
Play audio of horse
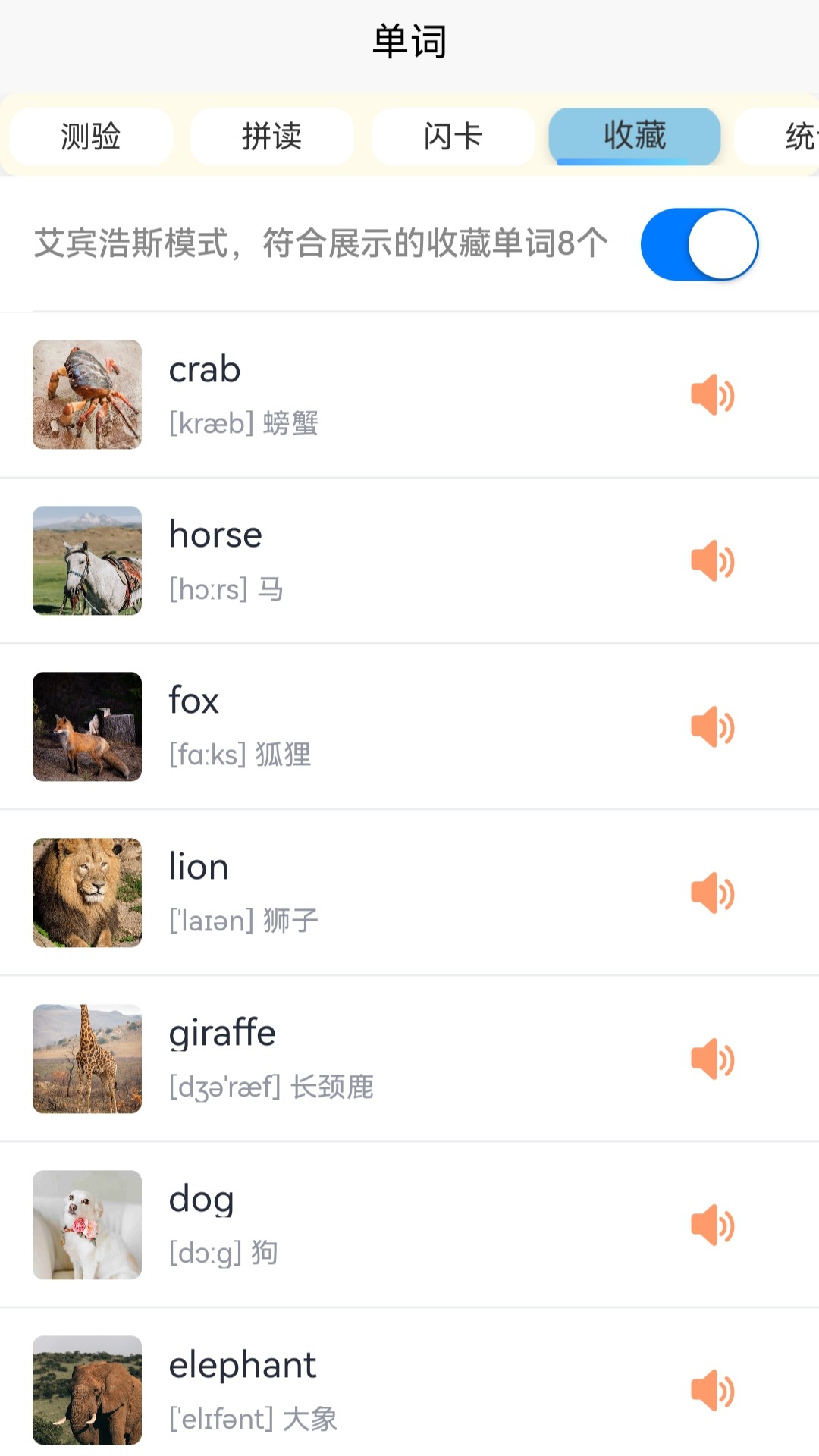coord(713,560)
